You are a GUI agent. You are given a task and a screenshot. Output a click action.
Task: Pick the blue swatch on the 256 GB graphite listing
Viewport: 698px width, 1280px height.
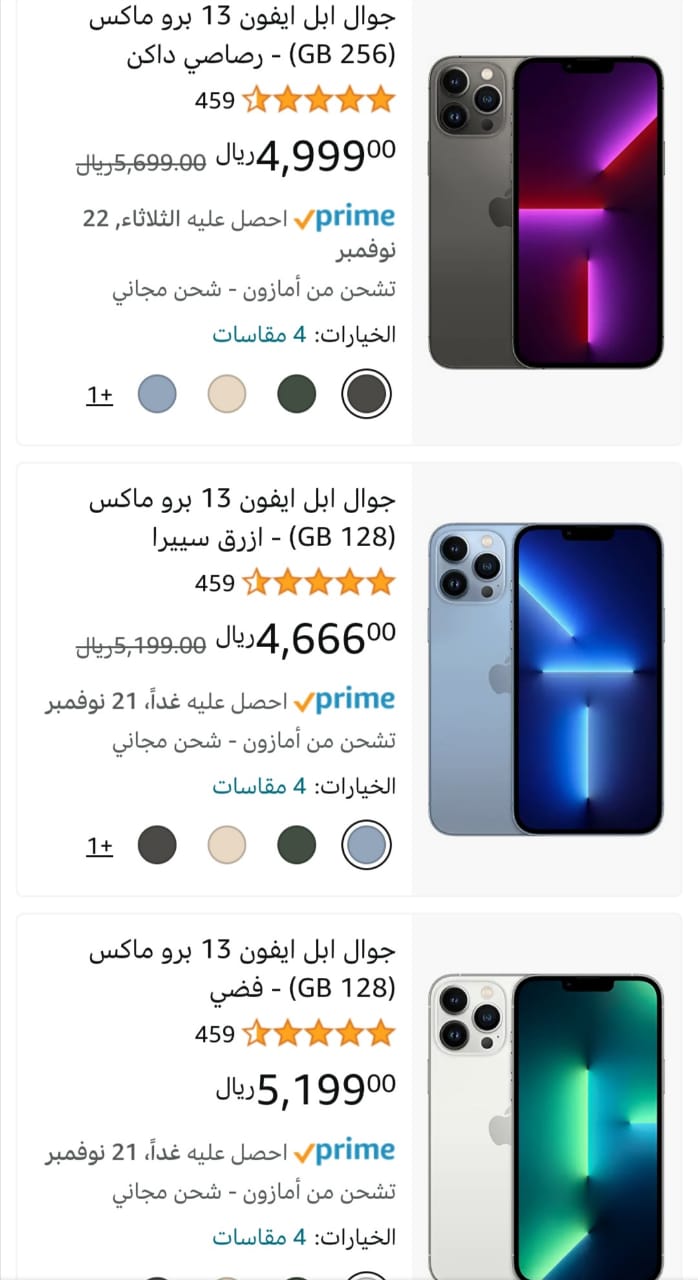coord(157,394)
